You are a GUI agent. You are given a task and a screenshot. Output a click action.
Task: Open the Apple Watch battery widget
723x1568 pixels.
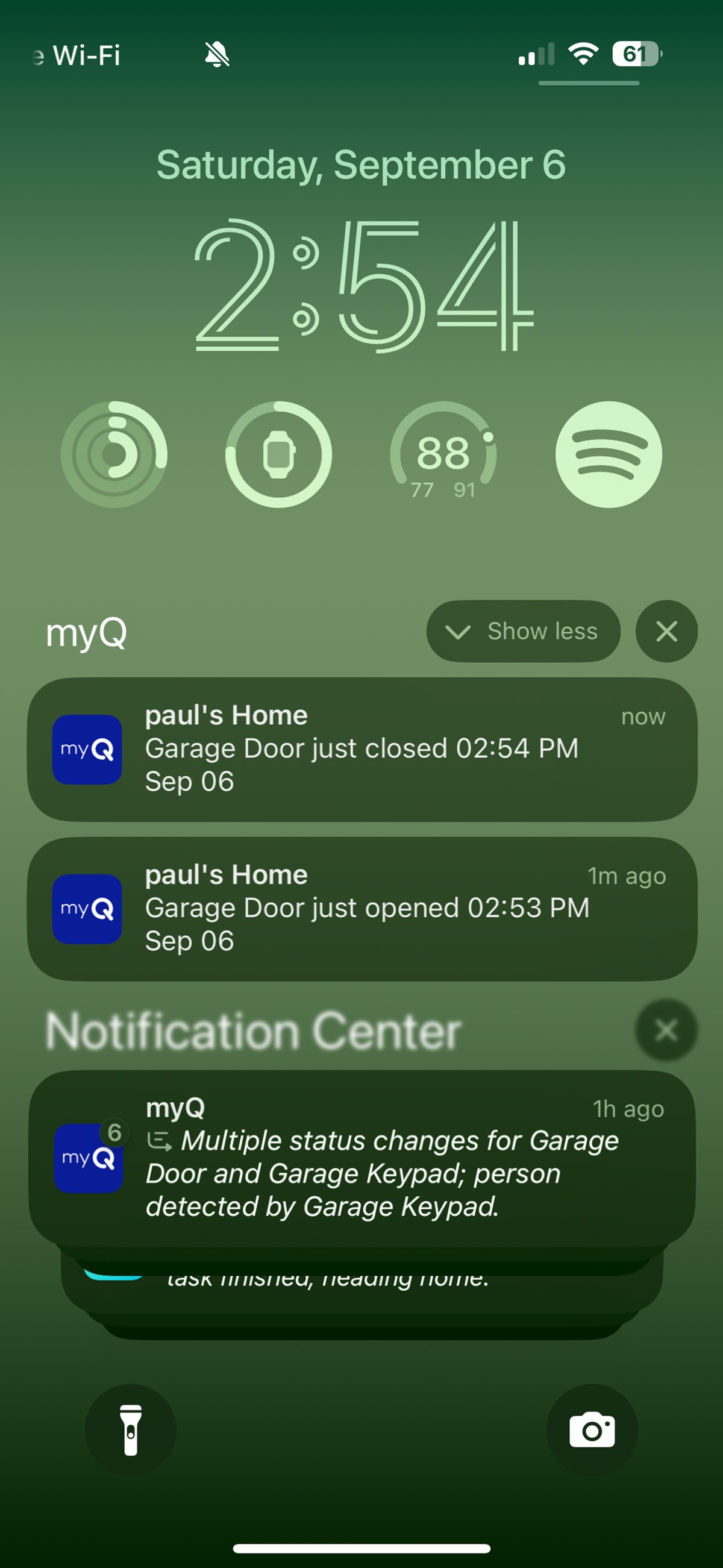[x=279, y=454]
